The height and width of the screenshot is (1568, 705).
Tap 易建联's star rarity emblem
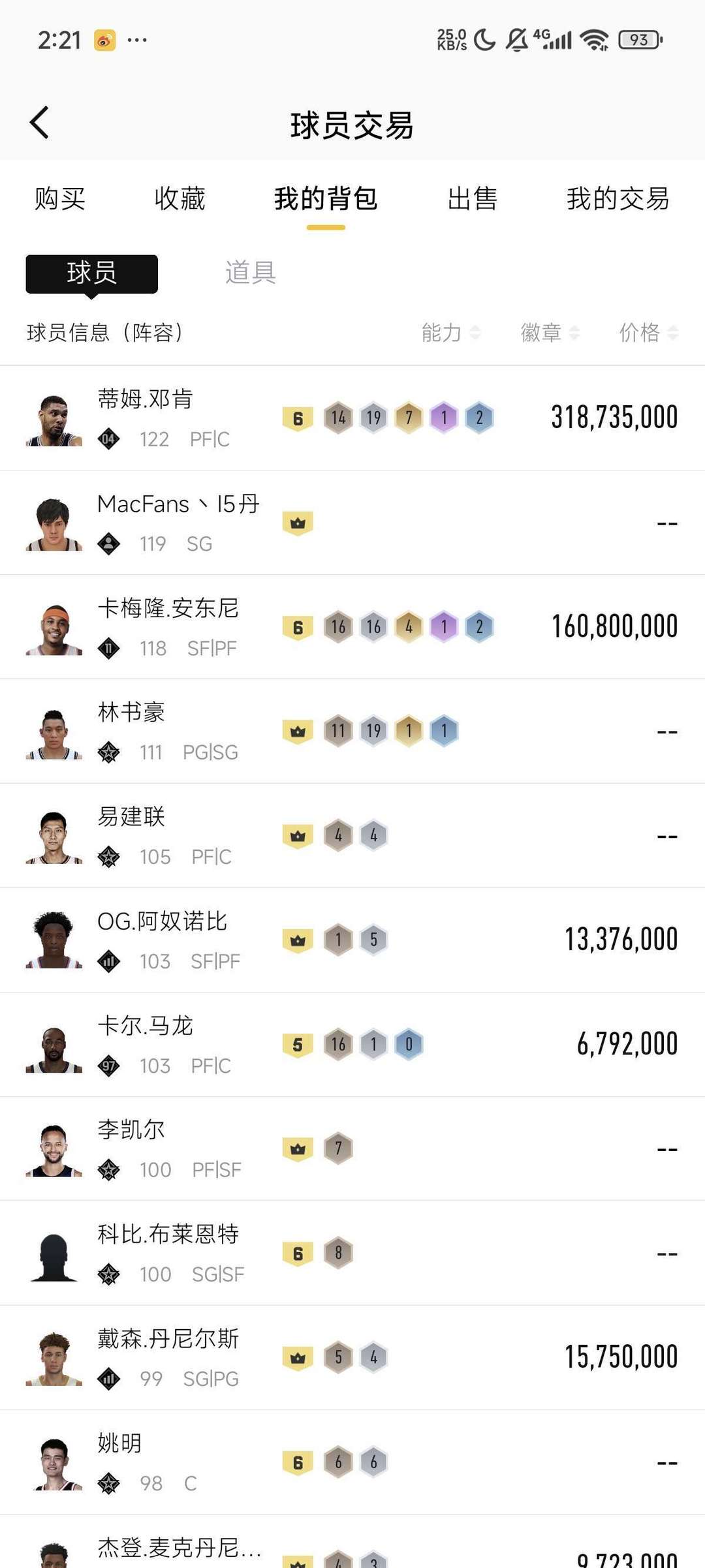coord(109,856)
